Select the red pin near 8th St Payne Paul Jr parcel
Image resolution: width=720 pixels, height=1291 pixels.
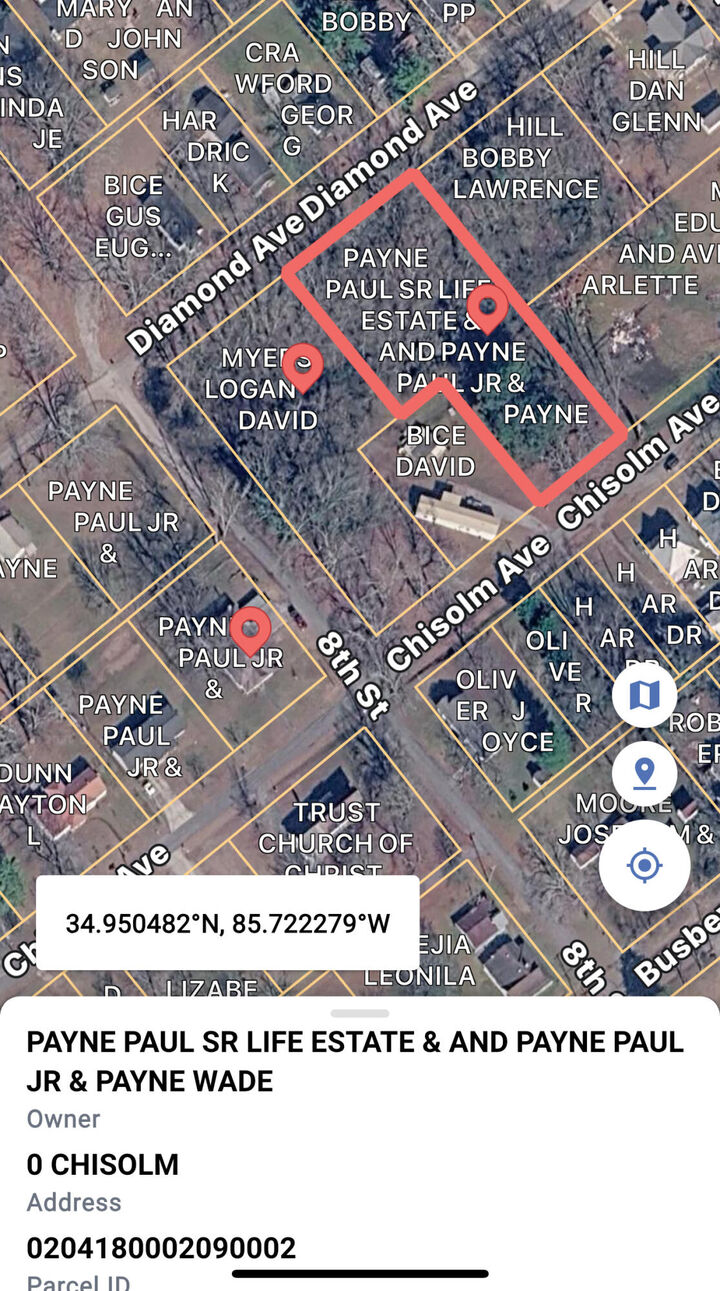click(250, 632)
